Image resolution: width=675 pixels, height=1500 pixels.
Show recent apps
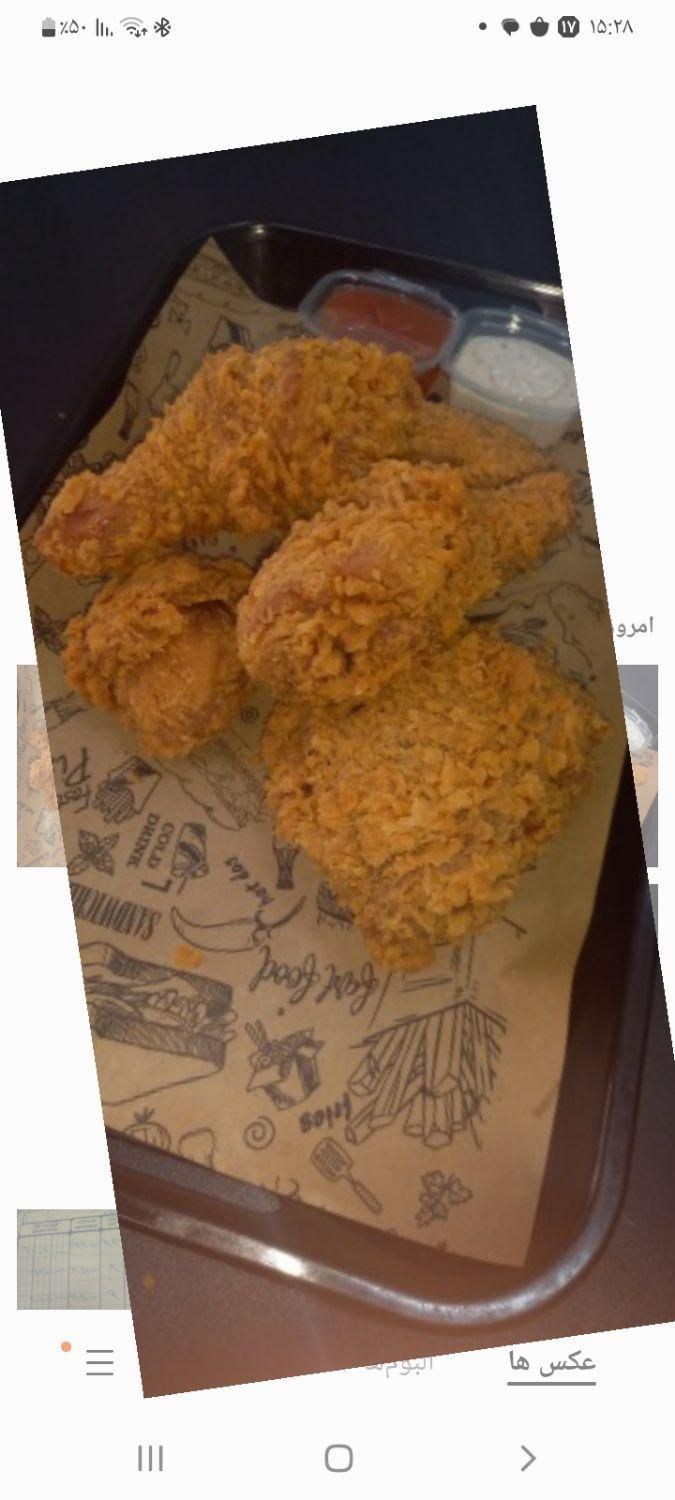coord(150,1458)
